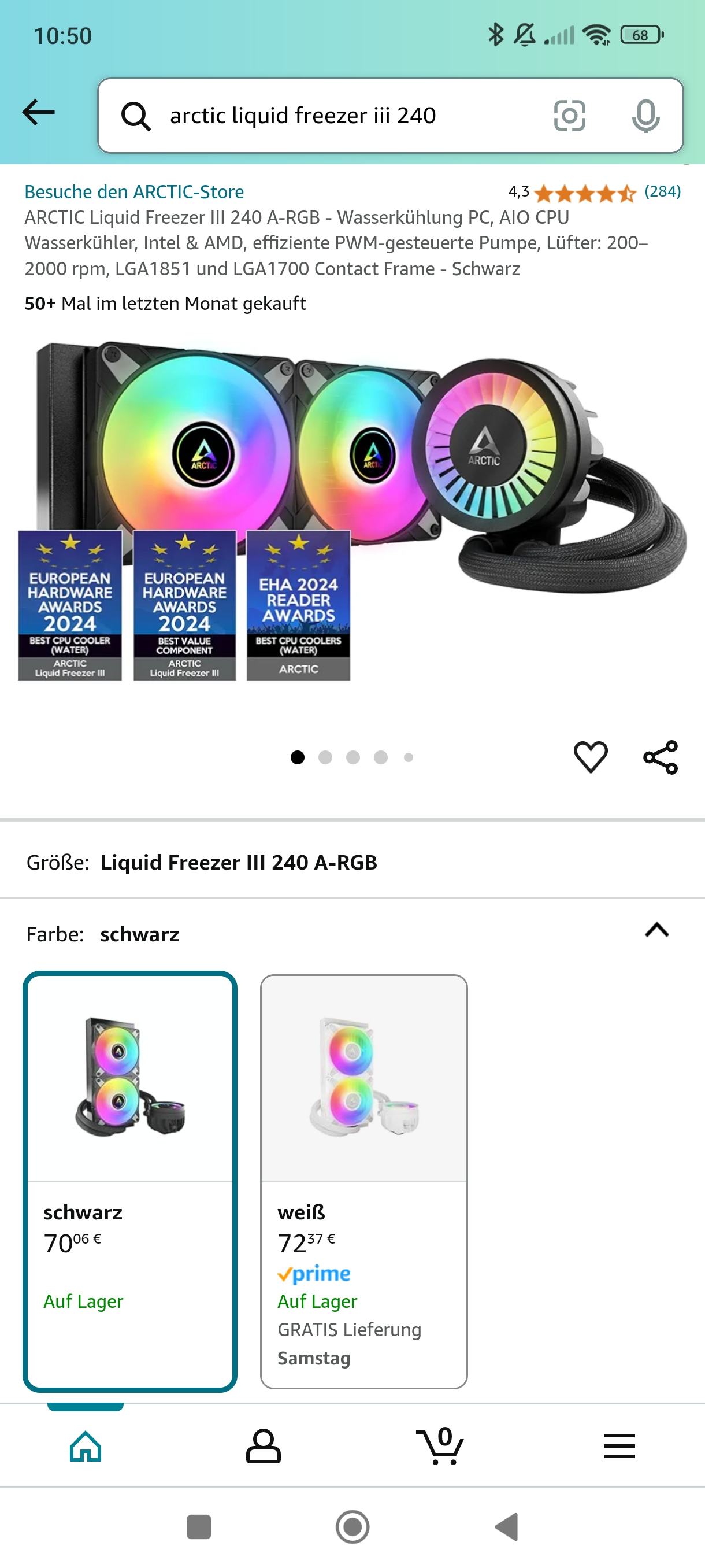705x1568 pixels.
Task: Add product to wish list heart
Action: click(x=591, y=757)
